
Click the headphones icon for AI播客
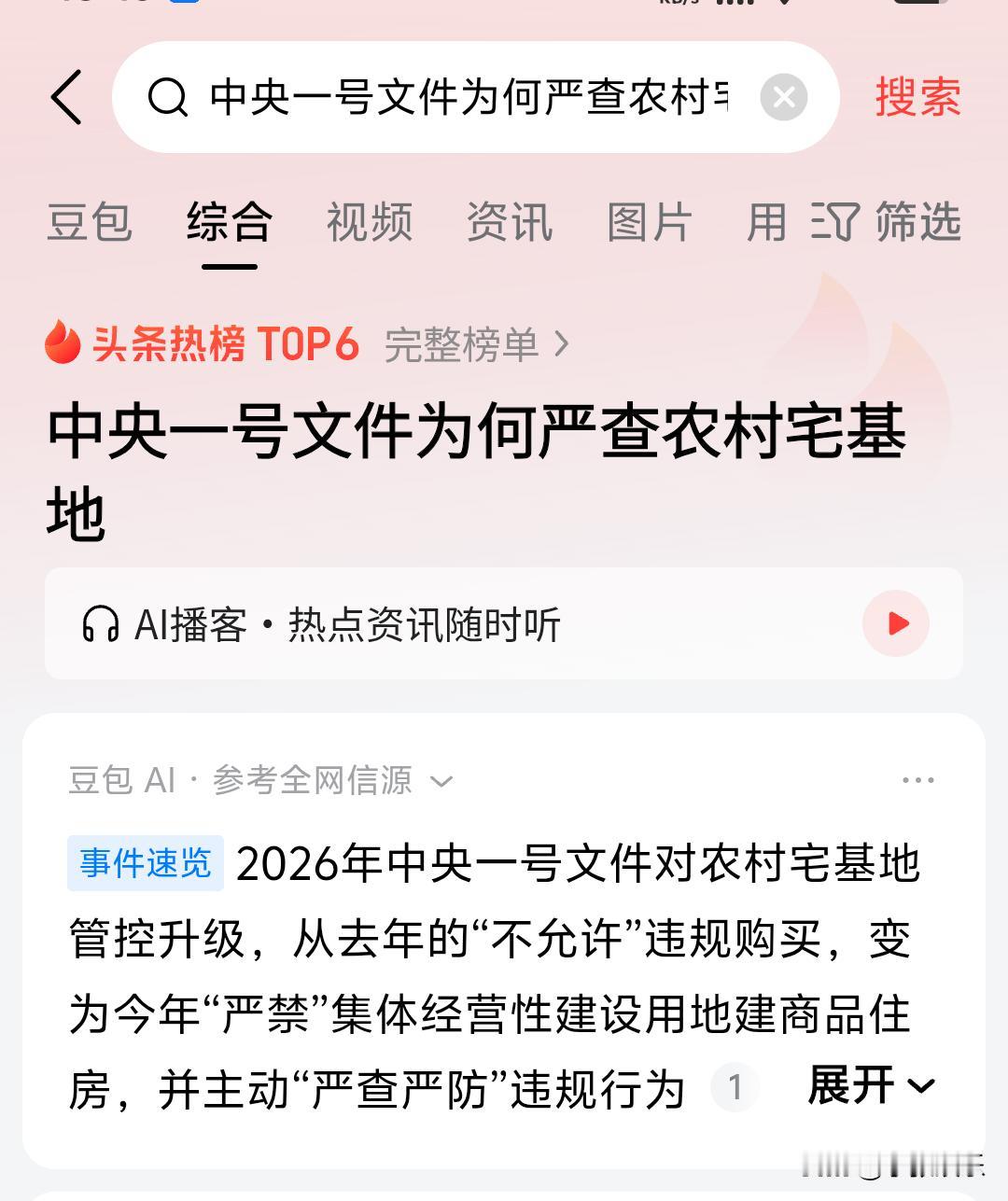click(101, 625)
